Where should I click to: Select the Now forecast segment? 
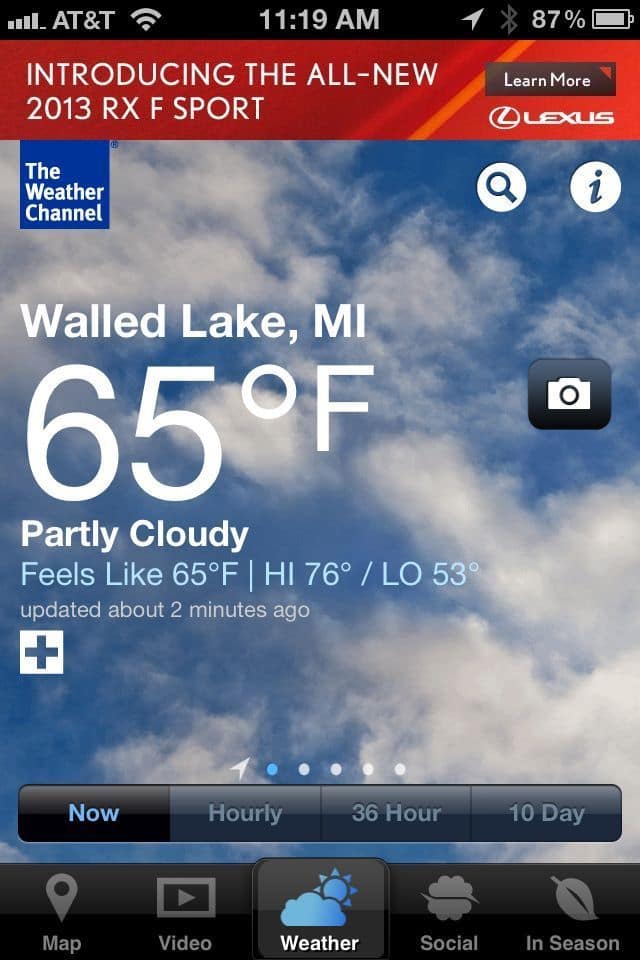[94, 813]
